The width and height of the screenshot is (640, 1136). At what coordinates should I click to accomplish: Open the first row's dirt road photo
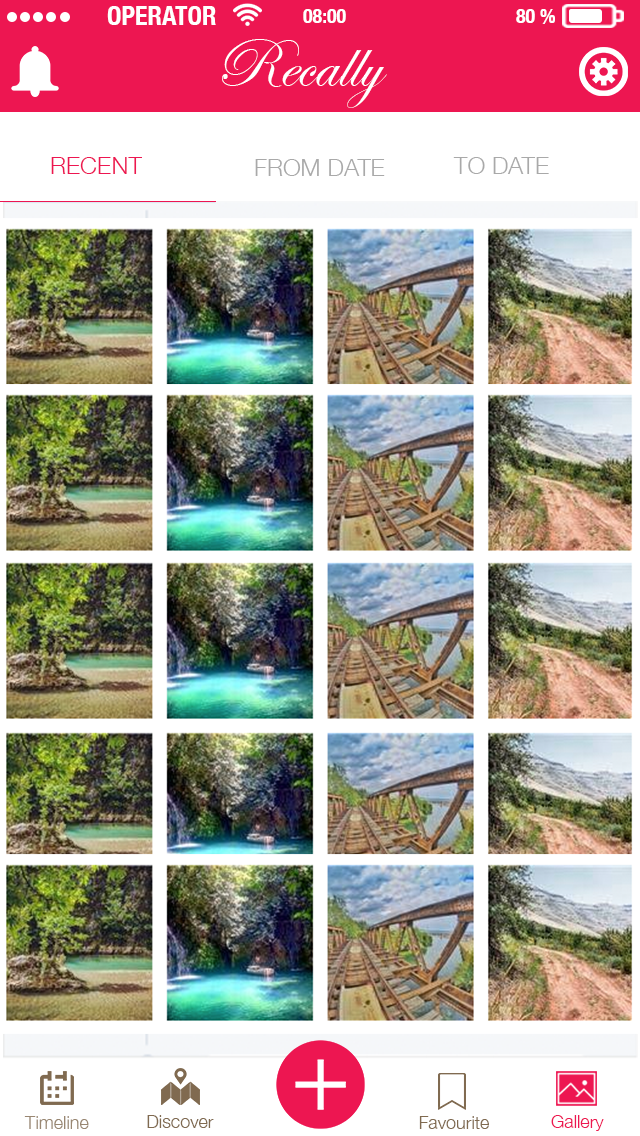click(560, 306)
